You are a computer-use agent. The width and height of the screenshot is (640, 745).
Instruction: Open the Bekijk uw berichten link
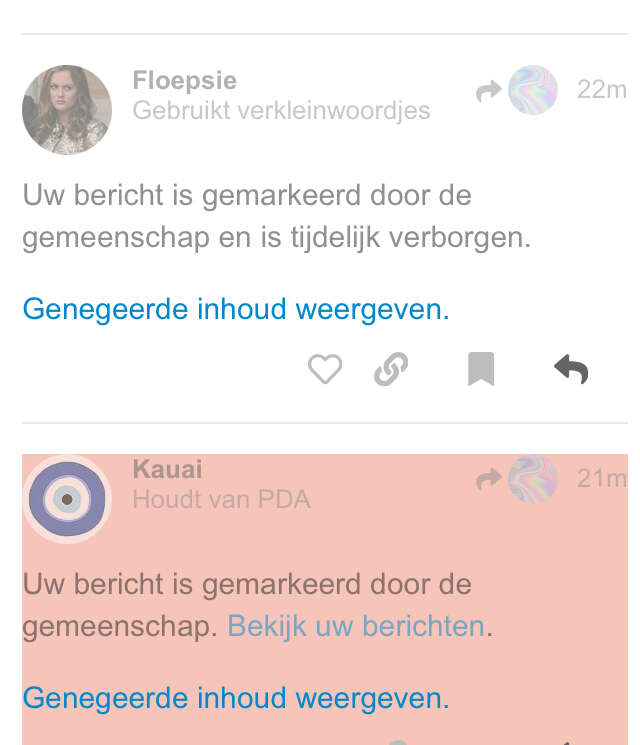[x=356, y=626]
